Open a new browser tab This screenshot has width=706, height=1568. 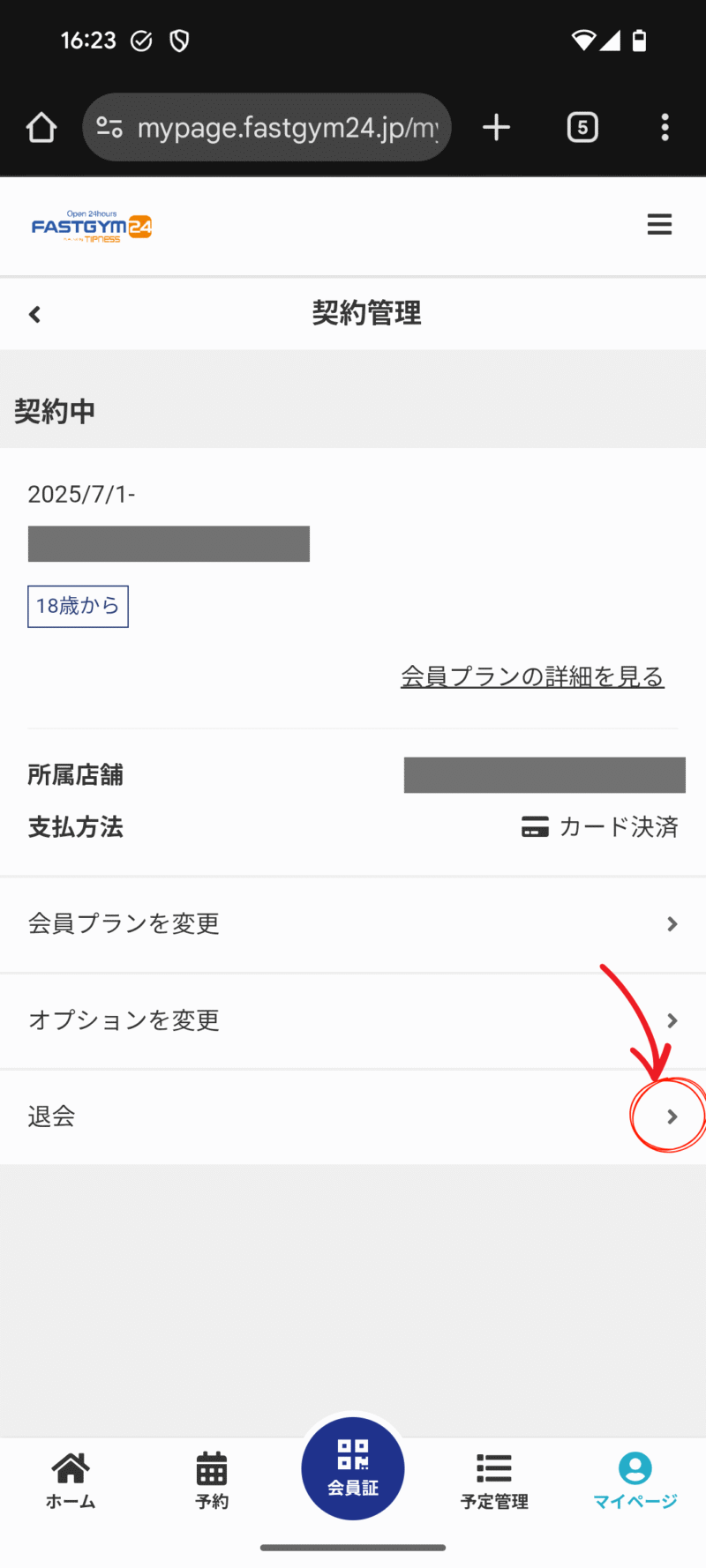[x=497, y=128]
